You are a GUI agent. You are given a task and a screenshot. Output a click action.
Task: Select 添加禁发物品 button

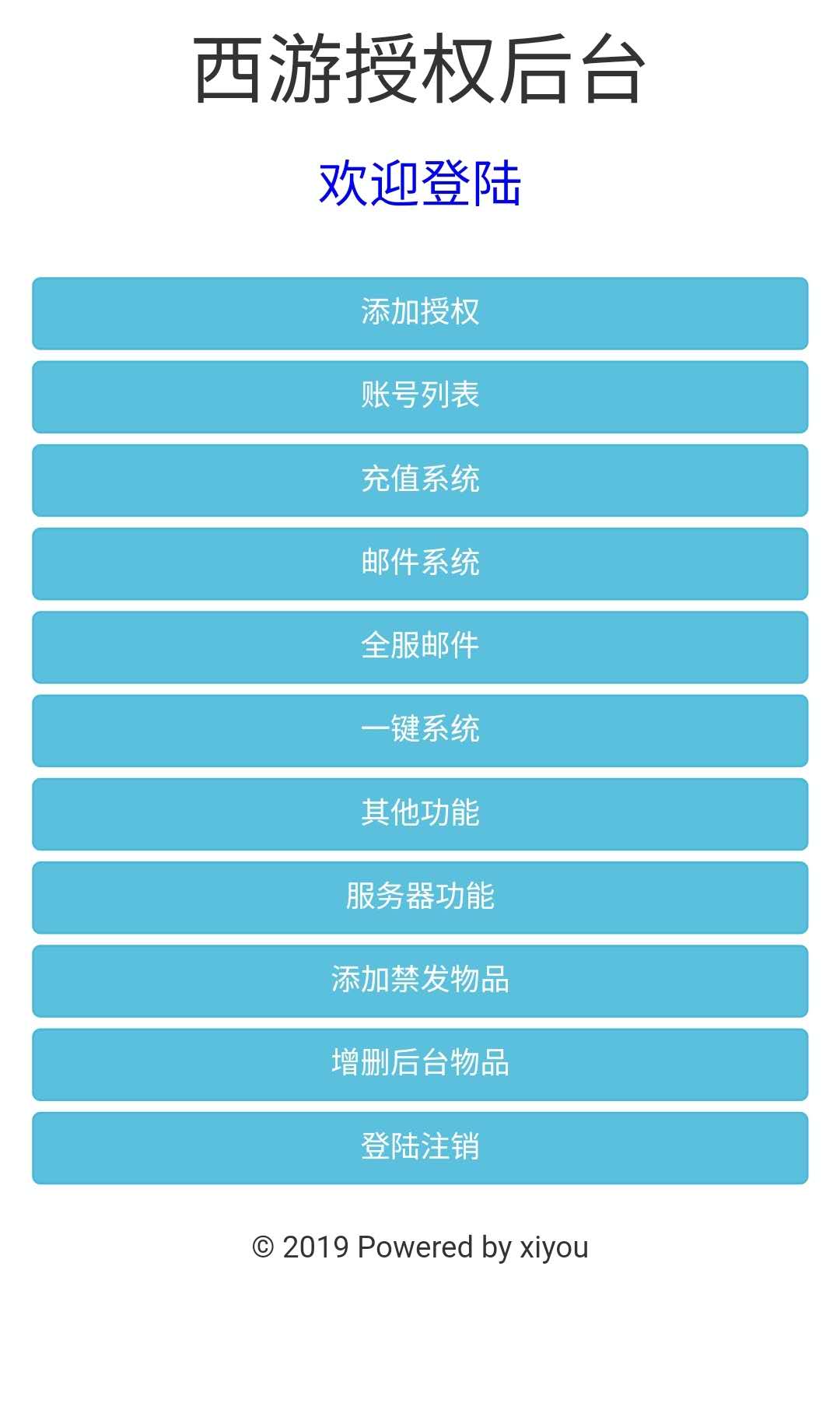(420, 980)
